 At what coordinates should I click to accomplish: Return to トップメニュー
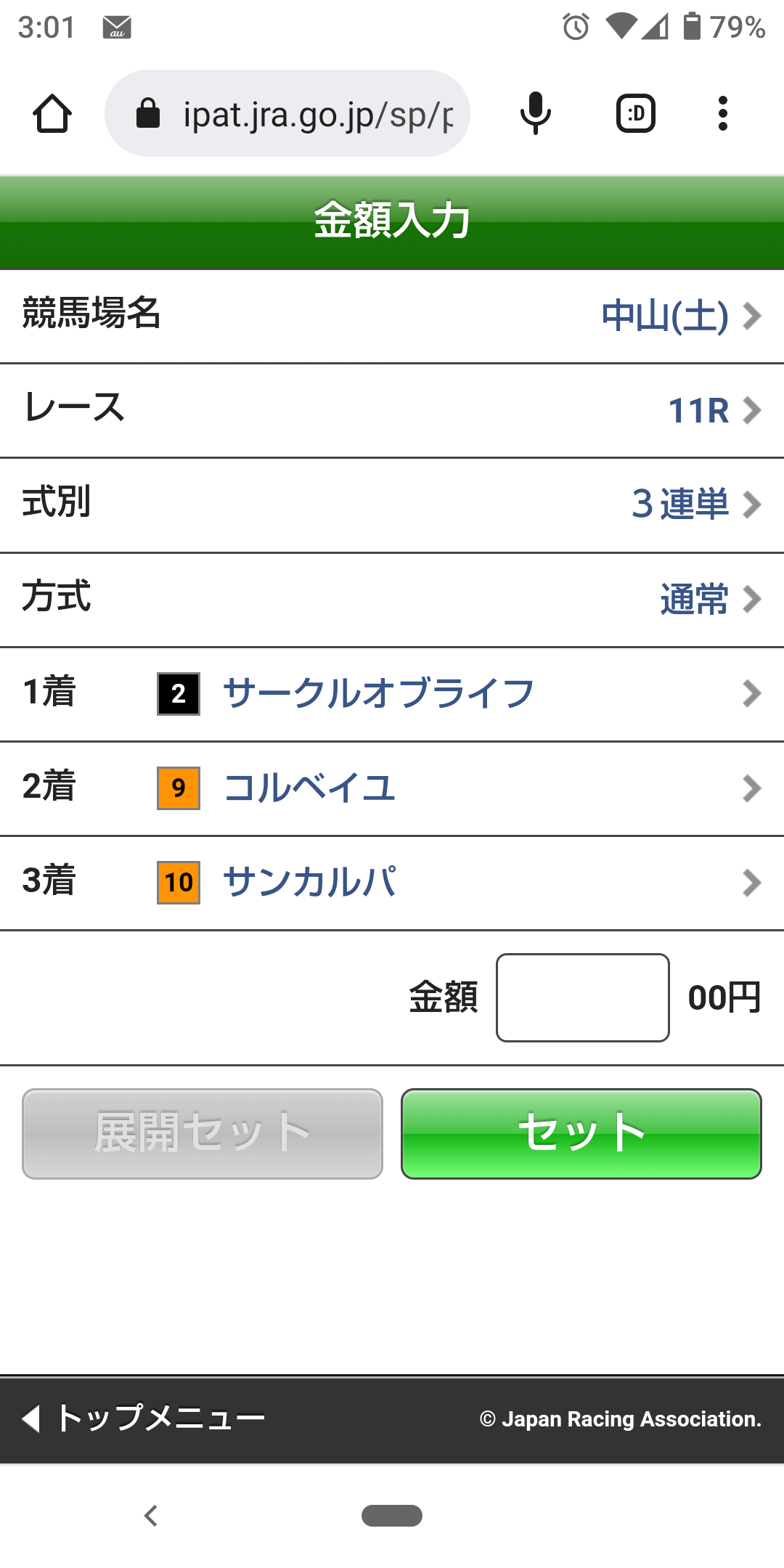[x=145, y=1418]
